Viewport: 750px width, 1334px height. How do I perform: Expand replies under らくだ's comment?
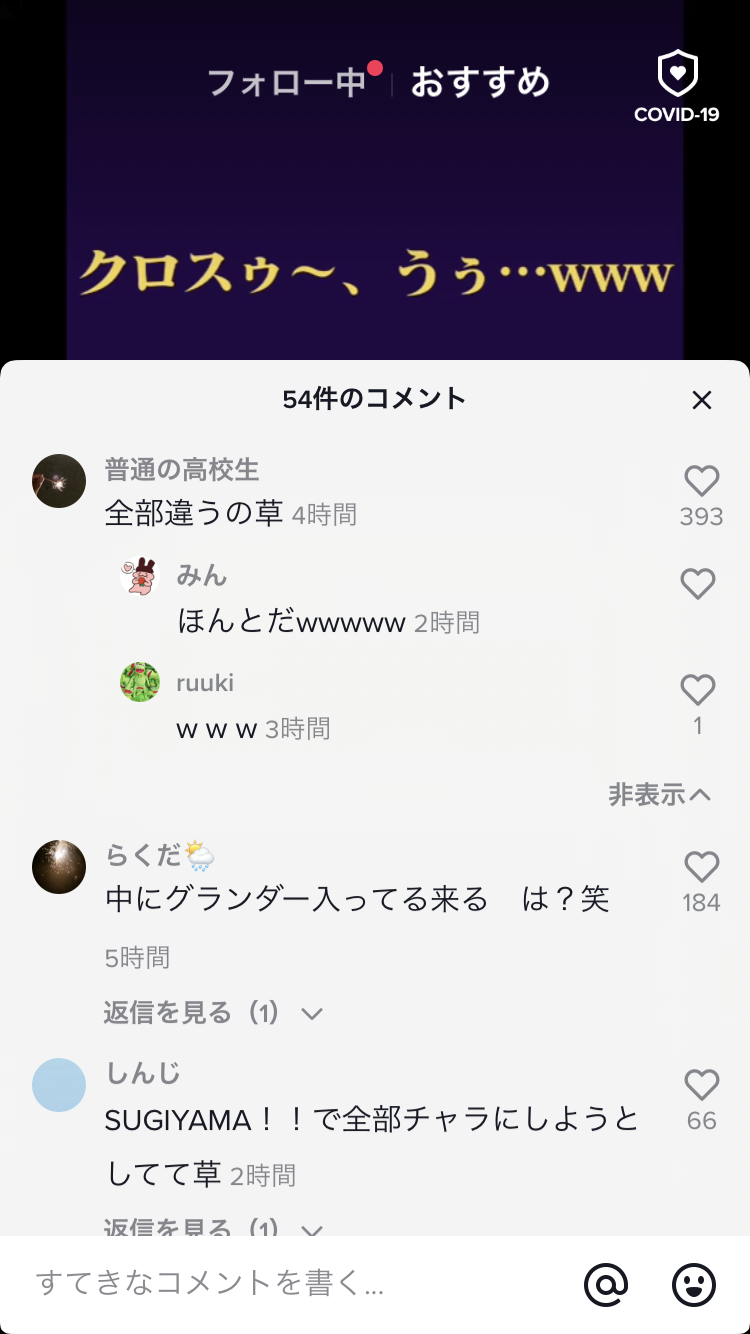(213, 1013)
